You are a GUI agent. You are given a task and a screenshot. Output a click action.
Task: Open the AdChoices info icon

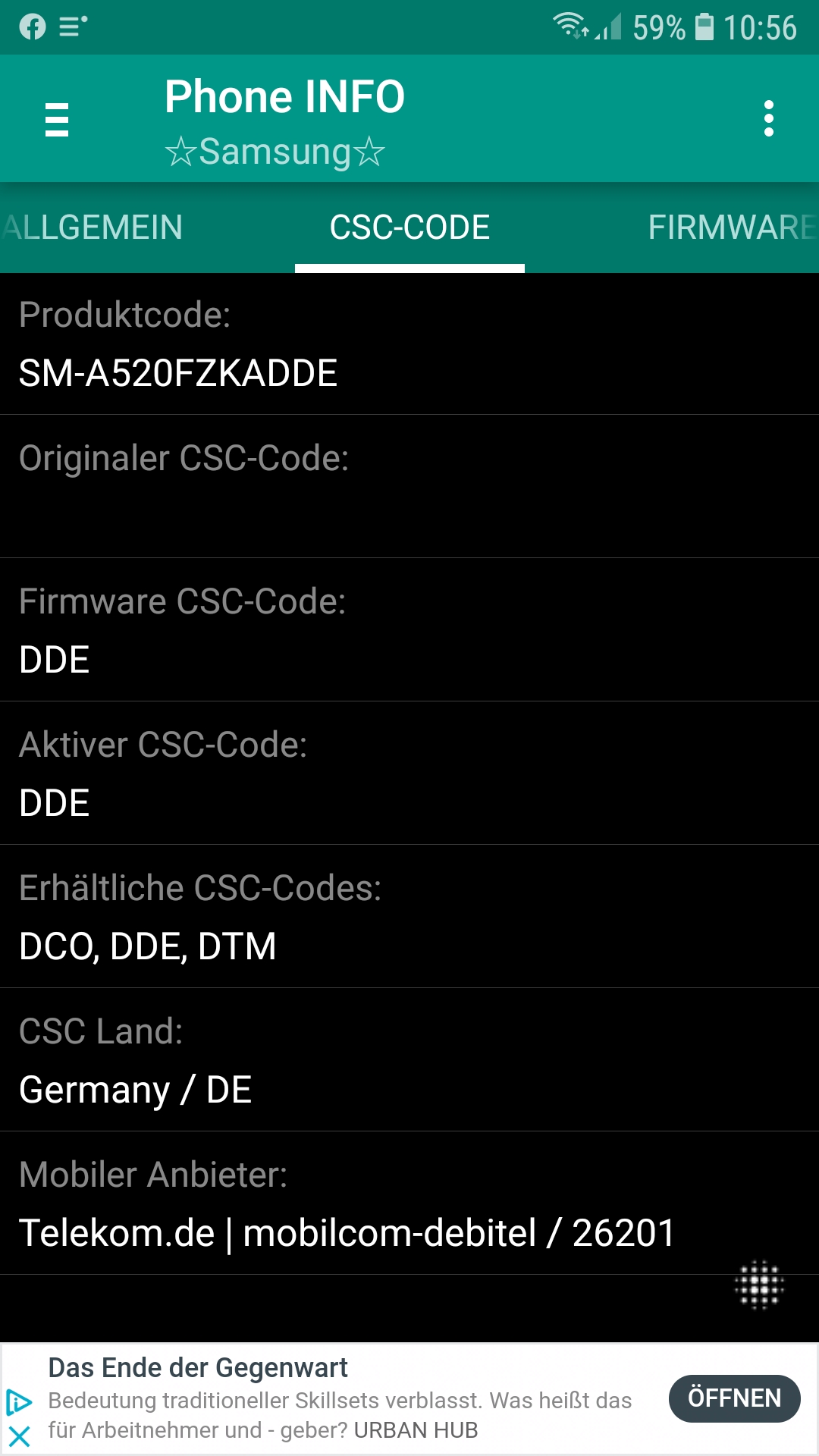[19, 1402]
